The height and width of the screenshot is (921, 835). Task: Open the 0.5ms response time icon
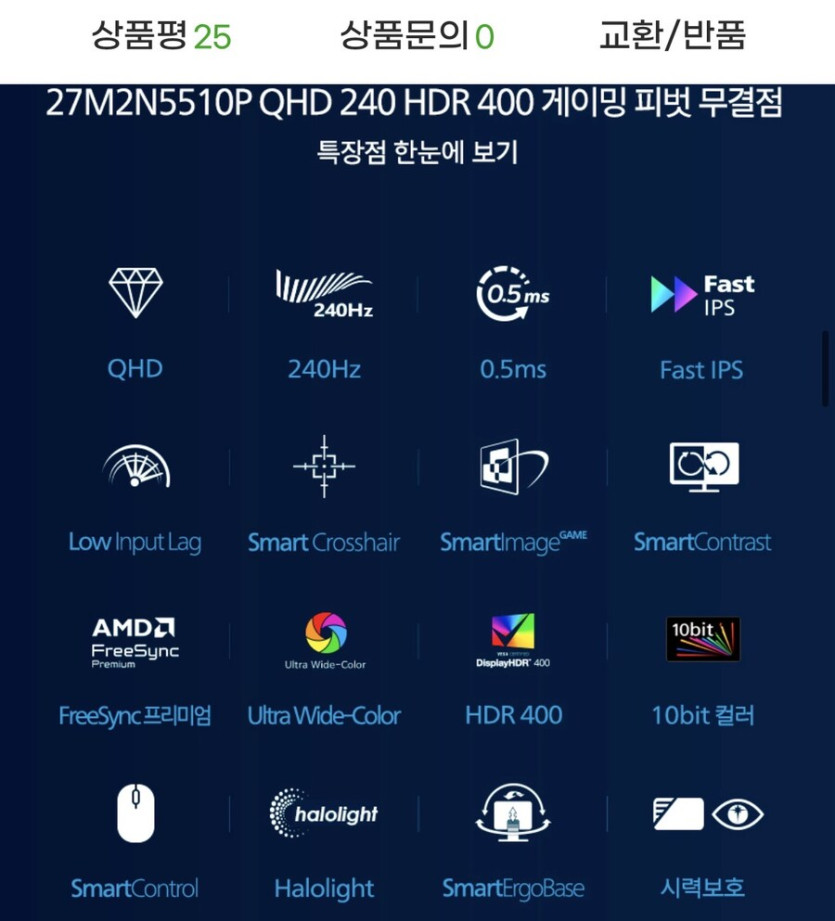pyautogui.click(x=513, y=291)
